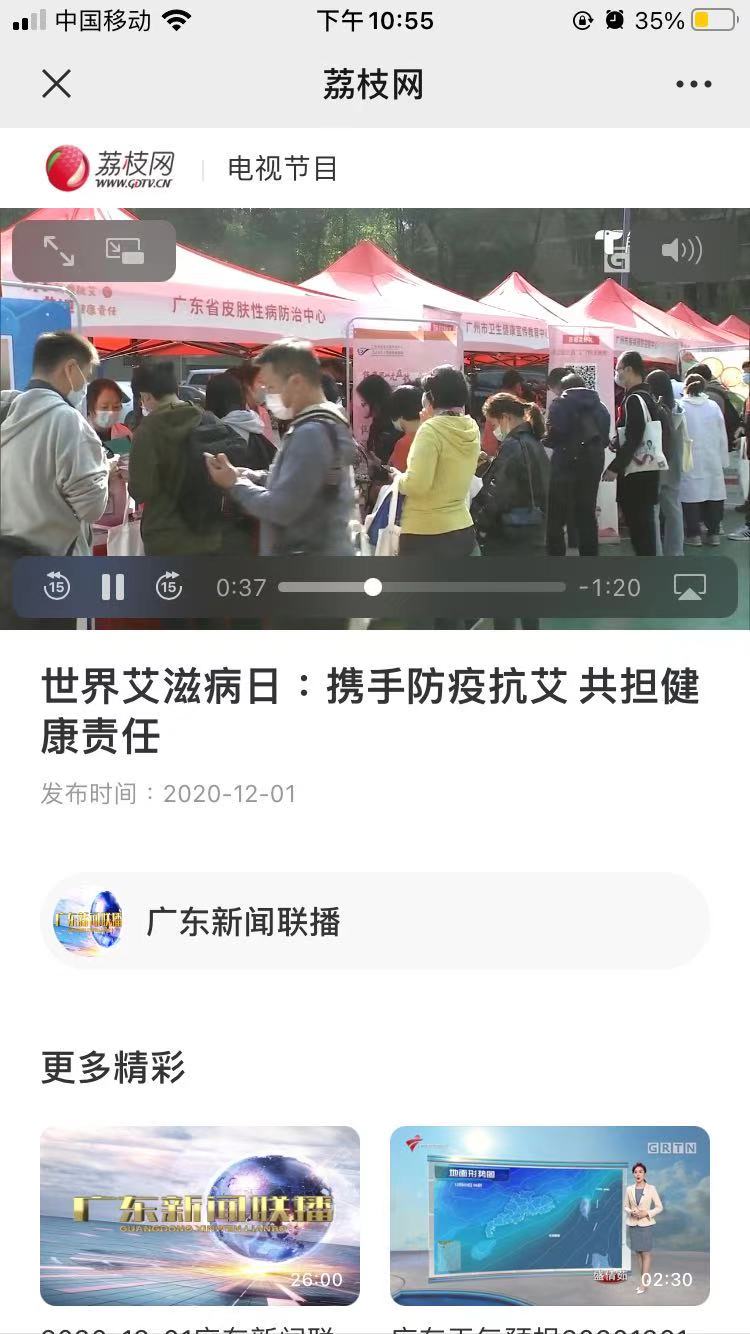Skip forward 15 seconds
This screenshot has width=750, height=1334.
tap(169, 587)
